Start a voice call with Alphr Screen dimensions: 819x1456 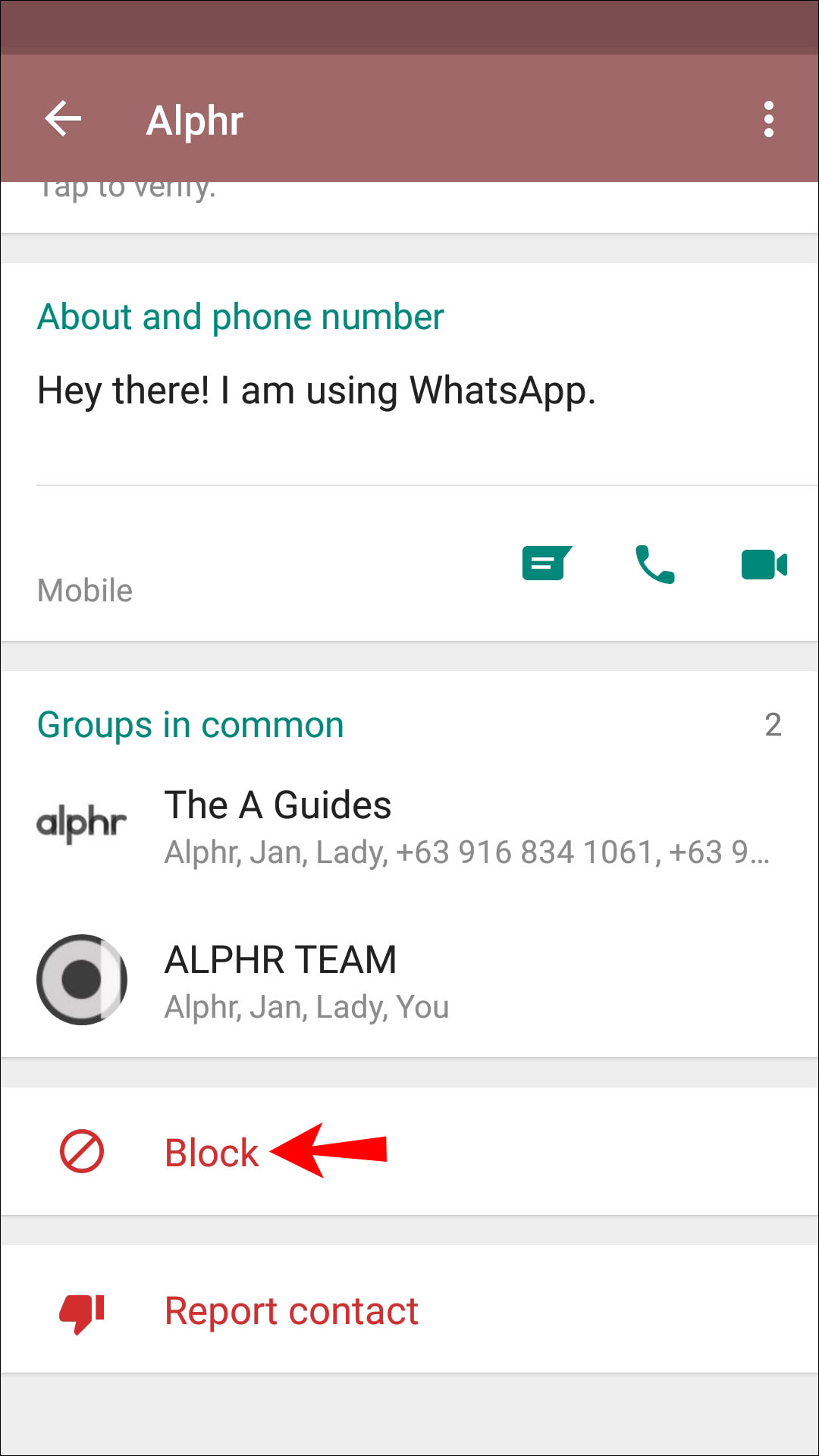654,564
